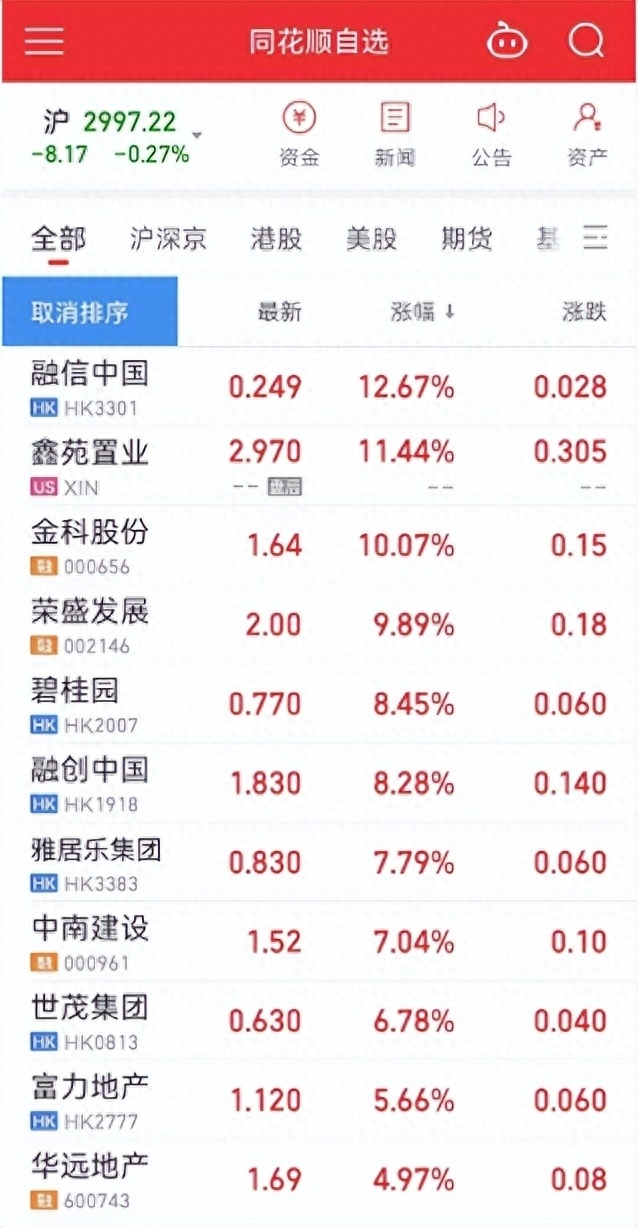Open stock 金科股份 000656
The width and height of the screenshot is (638, 1228).
click(319, 546)
